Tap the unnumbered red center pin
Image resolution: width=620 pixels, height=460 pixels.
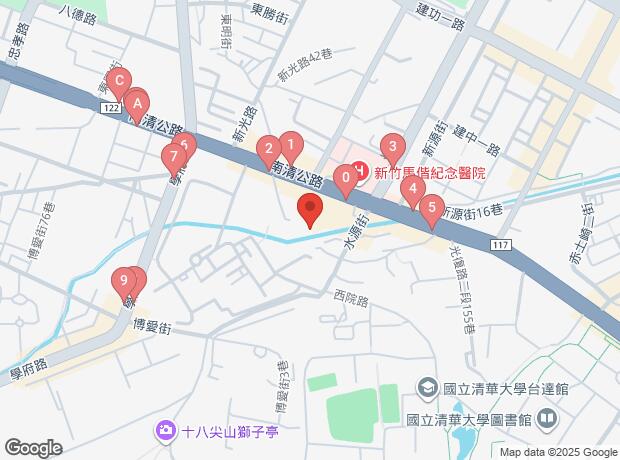coord(310,210)
